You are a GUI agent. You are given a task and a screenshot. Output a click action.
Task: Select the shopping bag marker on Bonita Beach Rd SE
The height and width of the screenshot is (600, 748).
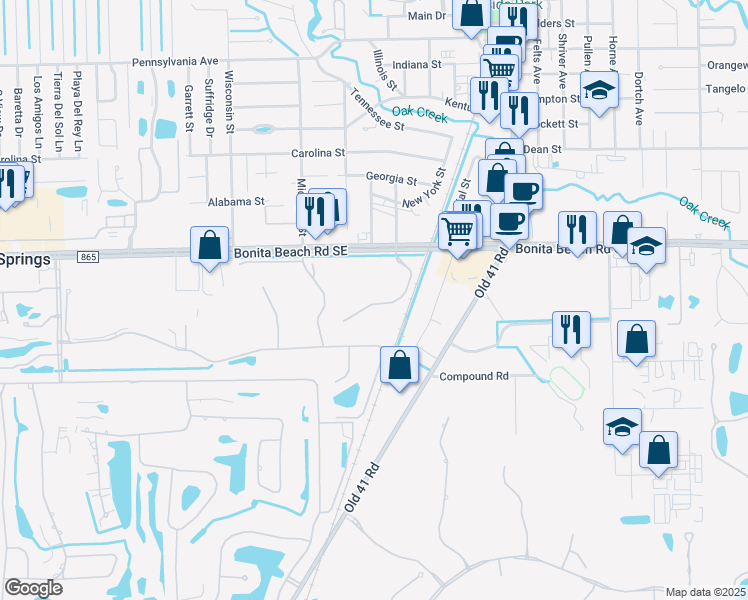[209, 248]
